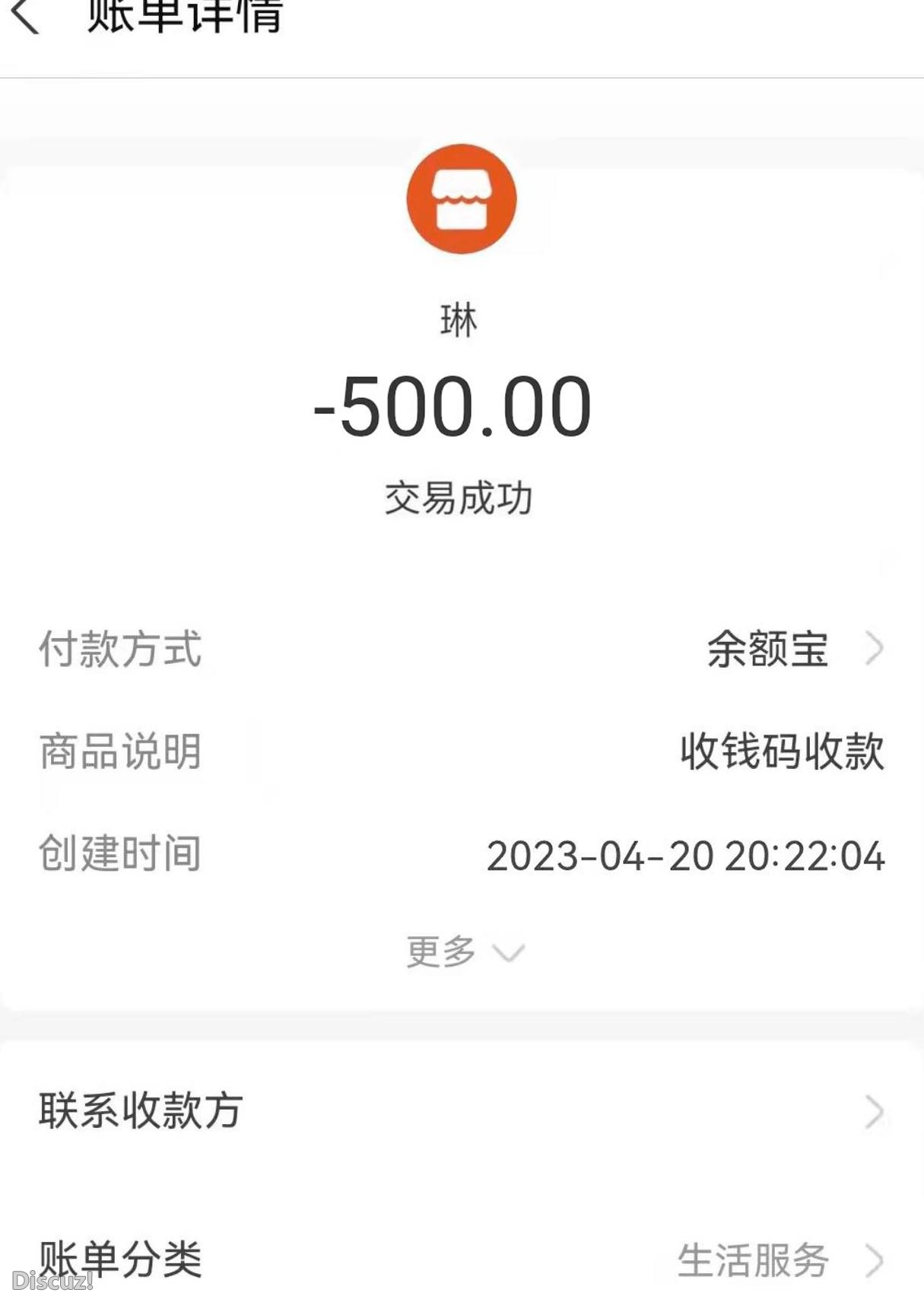Tap the down arrow beside 更多
The height and width of the screenshot is (1299, 924).
click(x=512, y=951)
